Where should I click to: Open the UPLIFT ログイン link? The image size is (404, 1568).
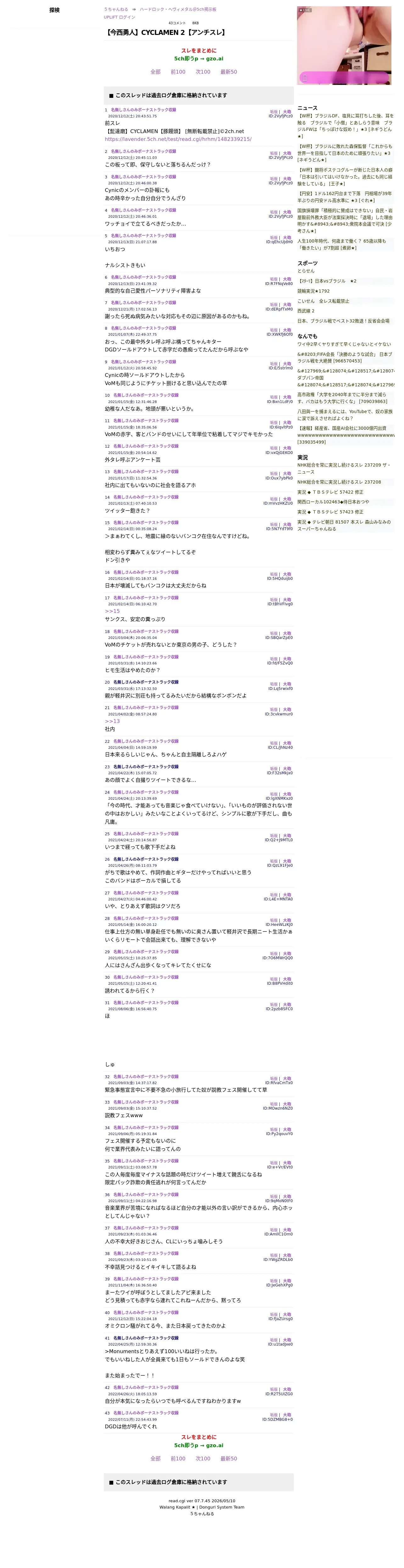pos(119,17)
